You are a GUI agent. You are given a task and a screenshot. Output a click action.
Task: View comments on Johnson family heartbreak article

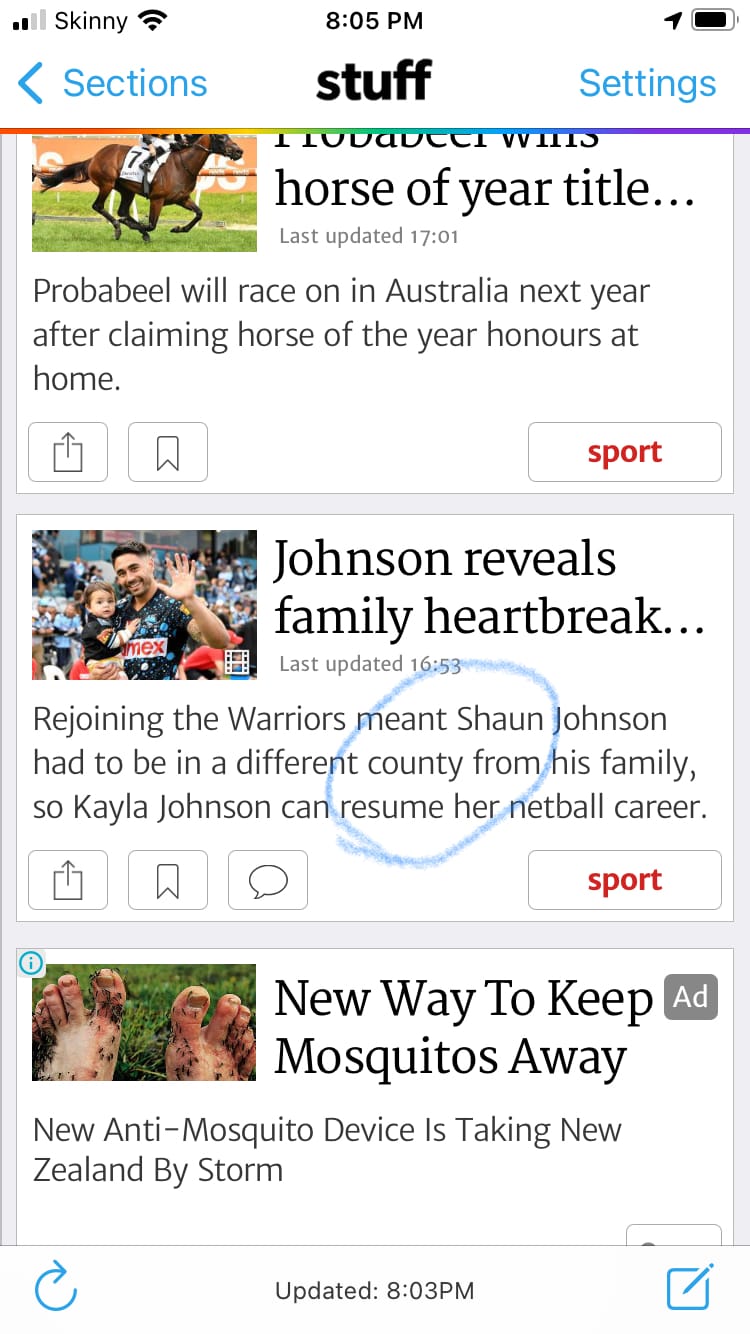[267, 880]
